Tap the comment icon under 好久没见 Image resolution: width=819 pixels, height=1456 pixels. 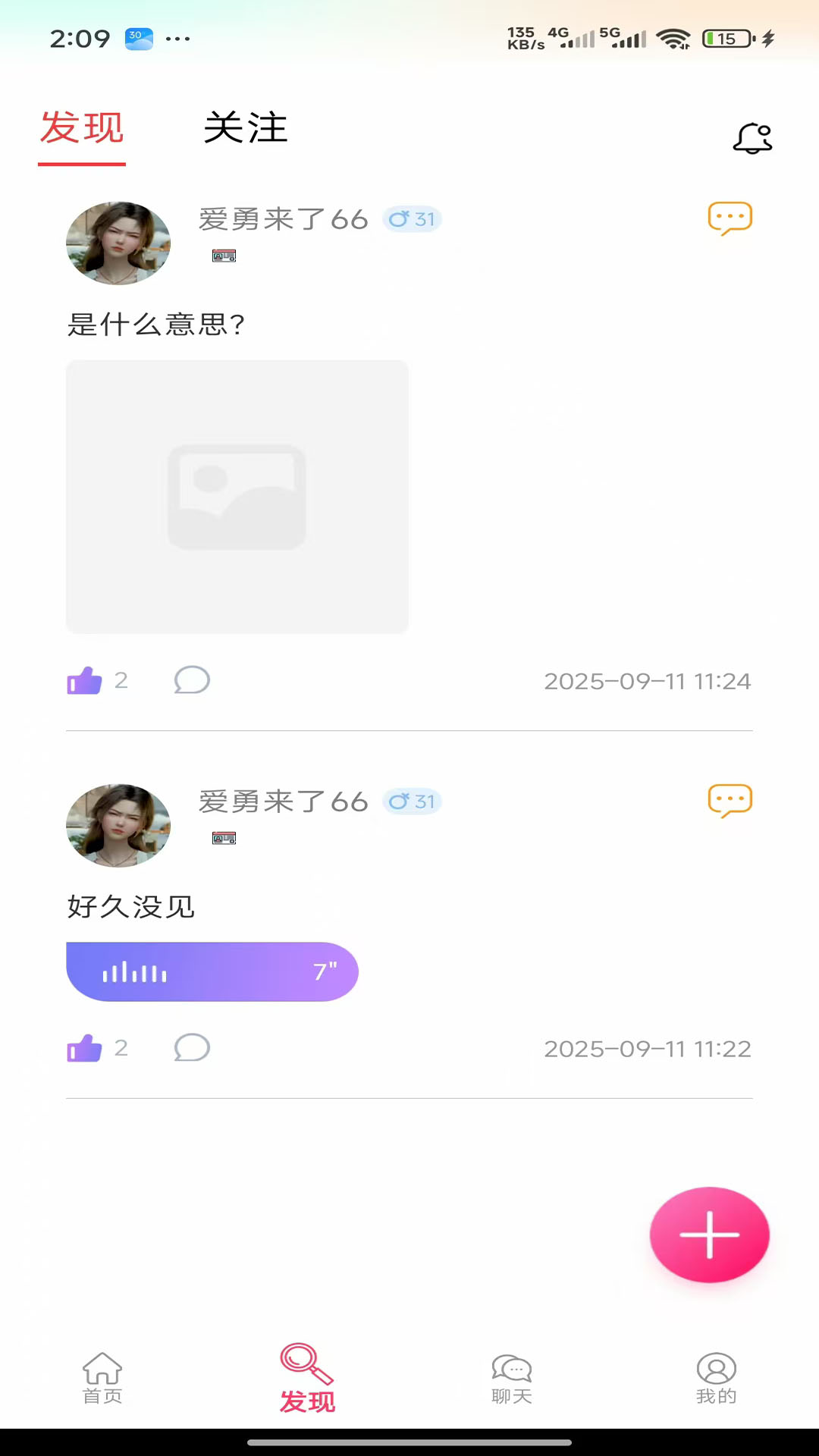(192, 1047)
